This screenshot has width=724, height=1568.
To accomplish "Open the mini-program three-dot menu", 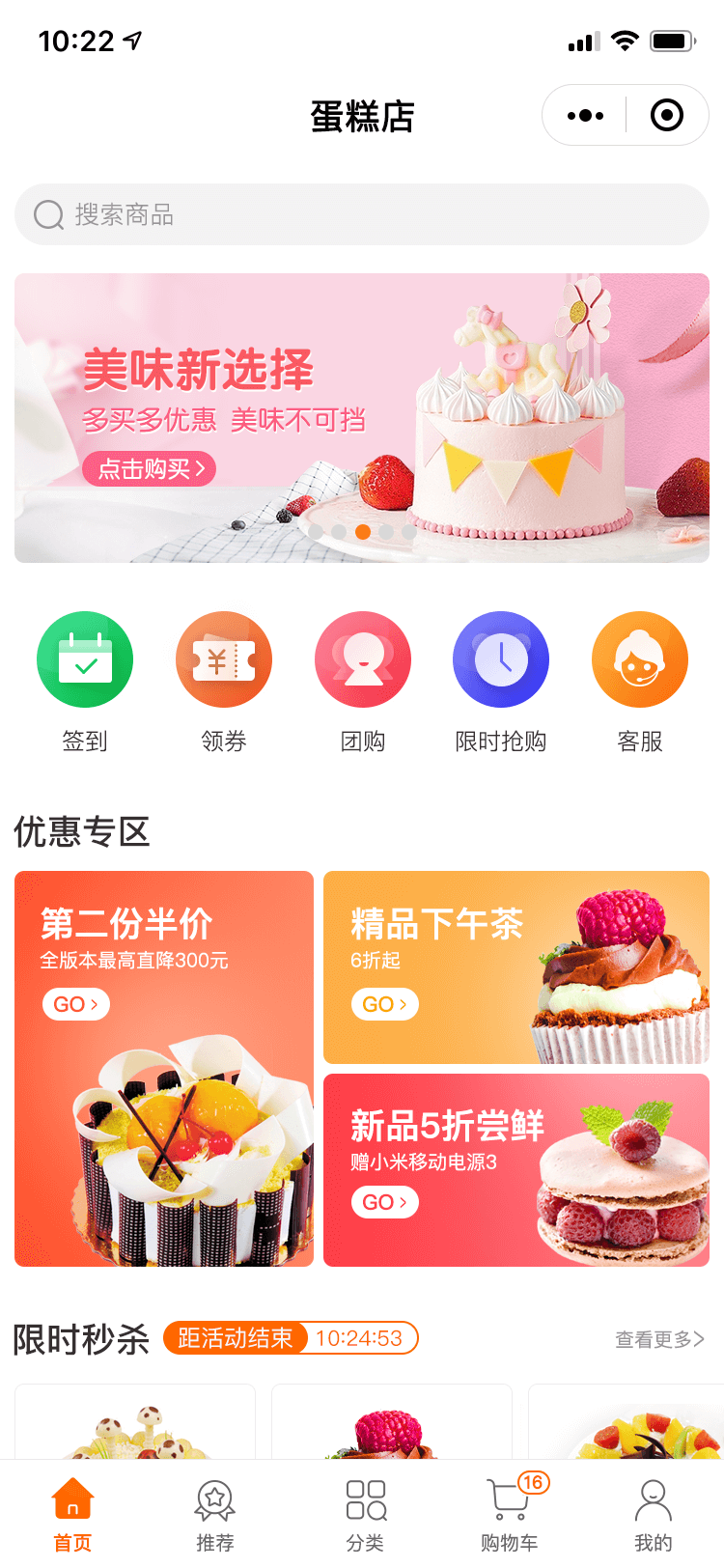I will [585, 116].
